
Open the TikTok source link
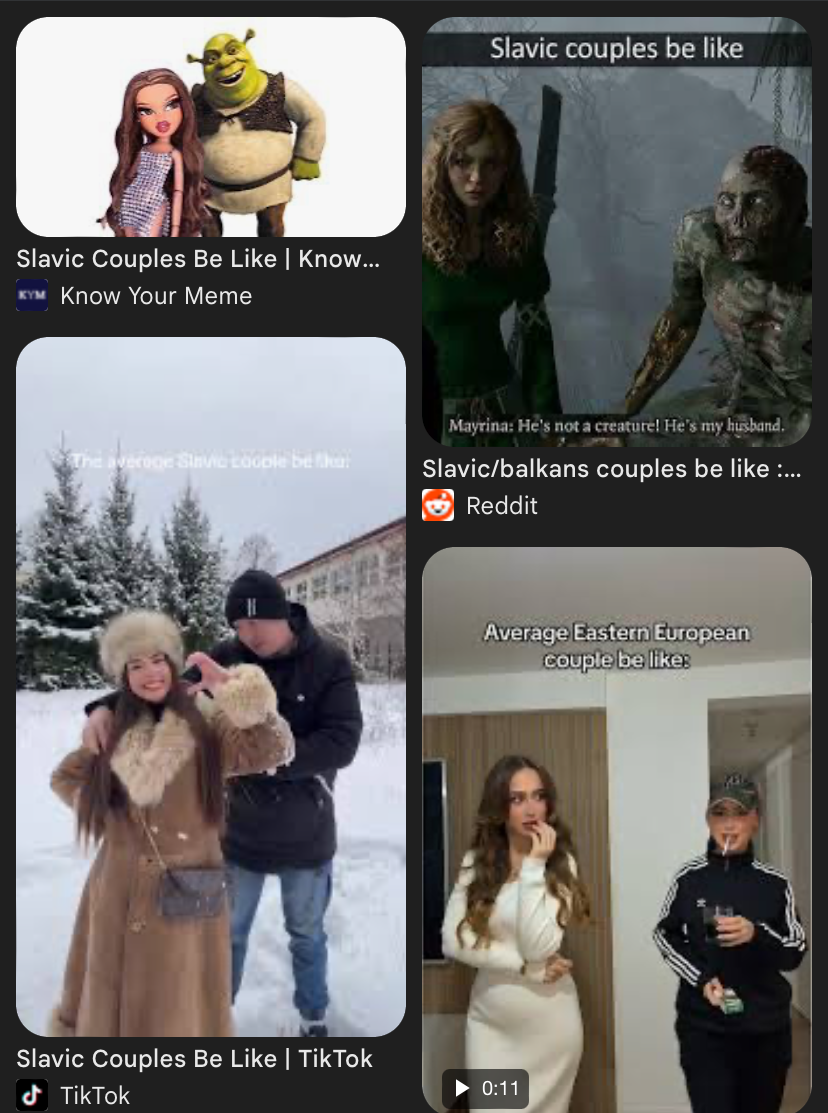pos(94,1096)
